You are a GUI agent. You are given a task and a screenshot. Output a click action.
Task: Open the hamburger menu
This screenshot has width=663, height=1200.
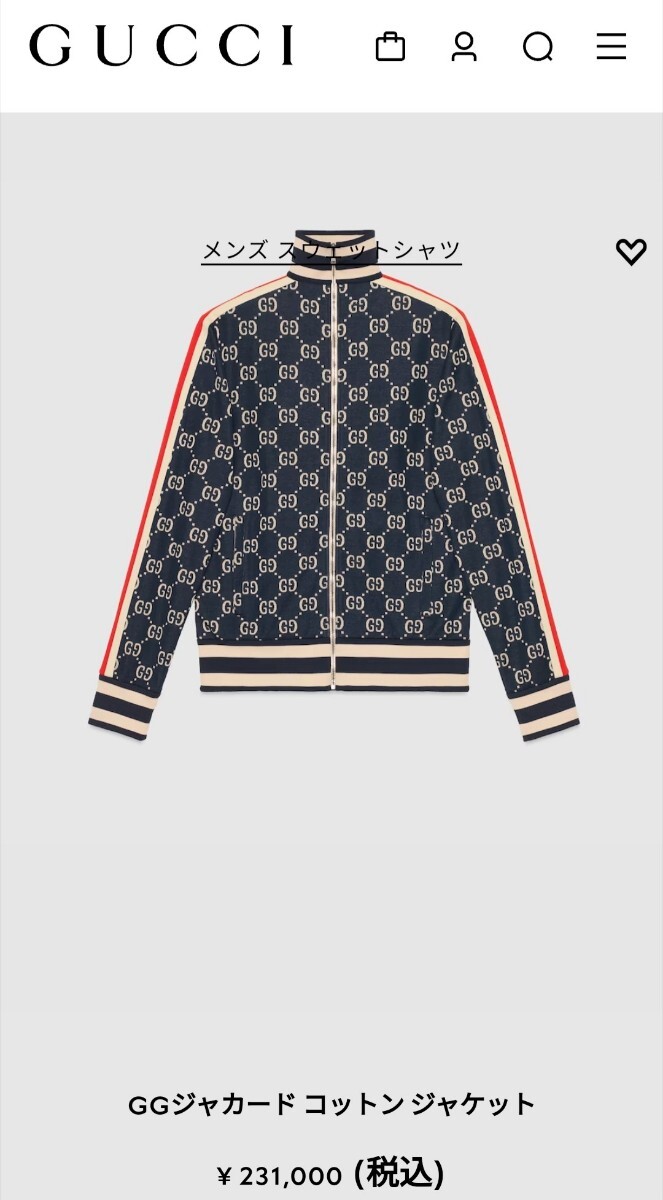[611, 47]
